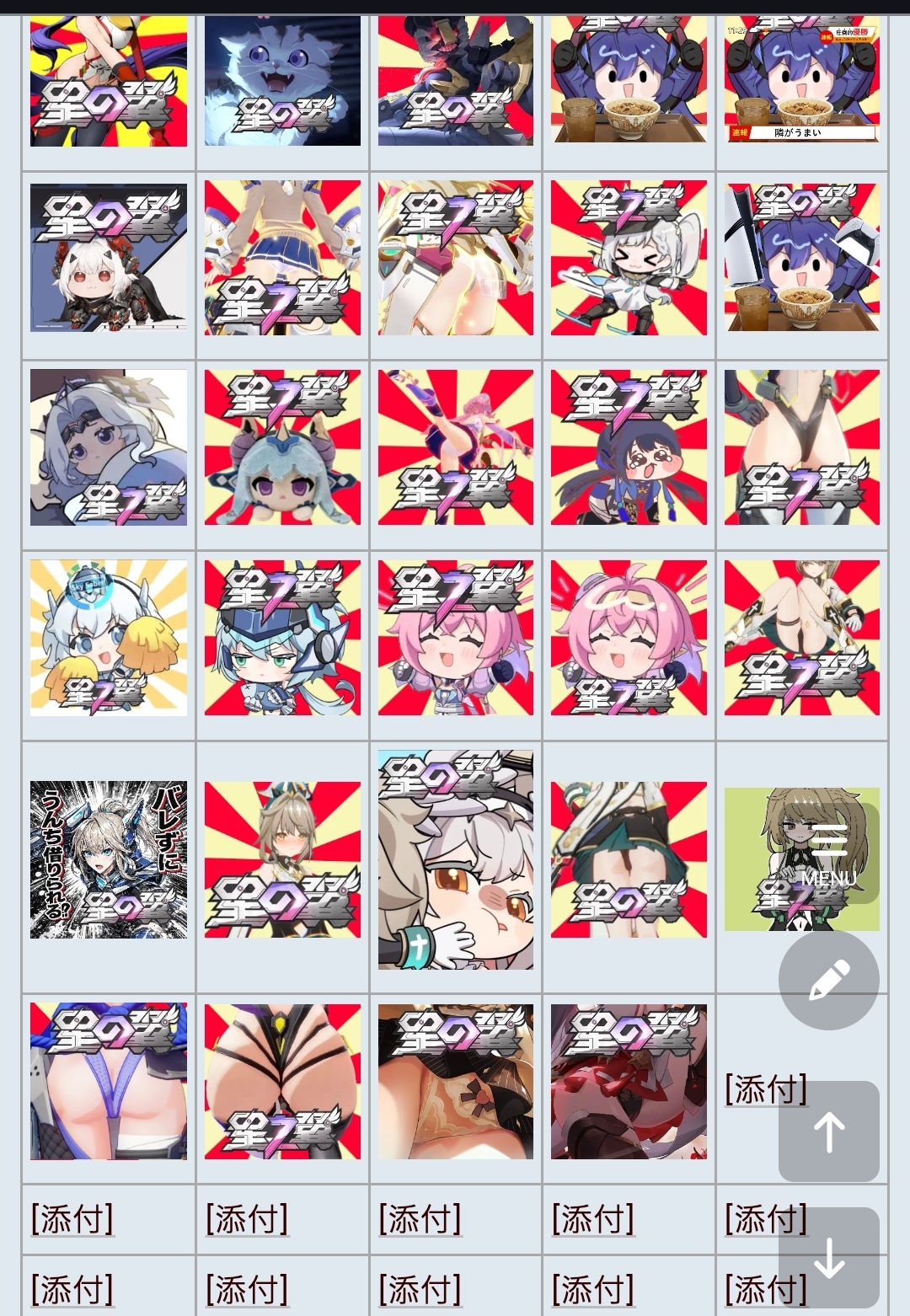Open the MENU hamburger button
Screen dimensions: 910x1316
pos(828,854)
